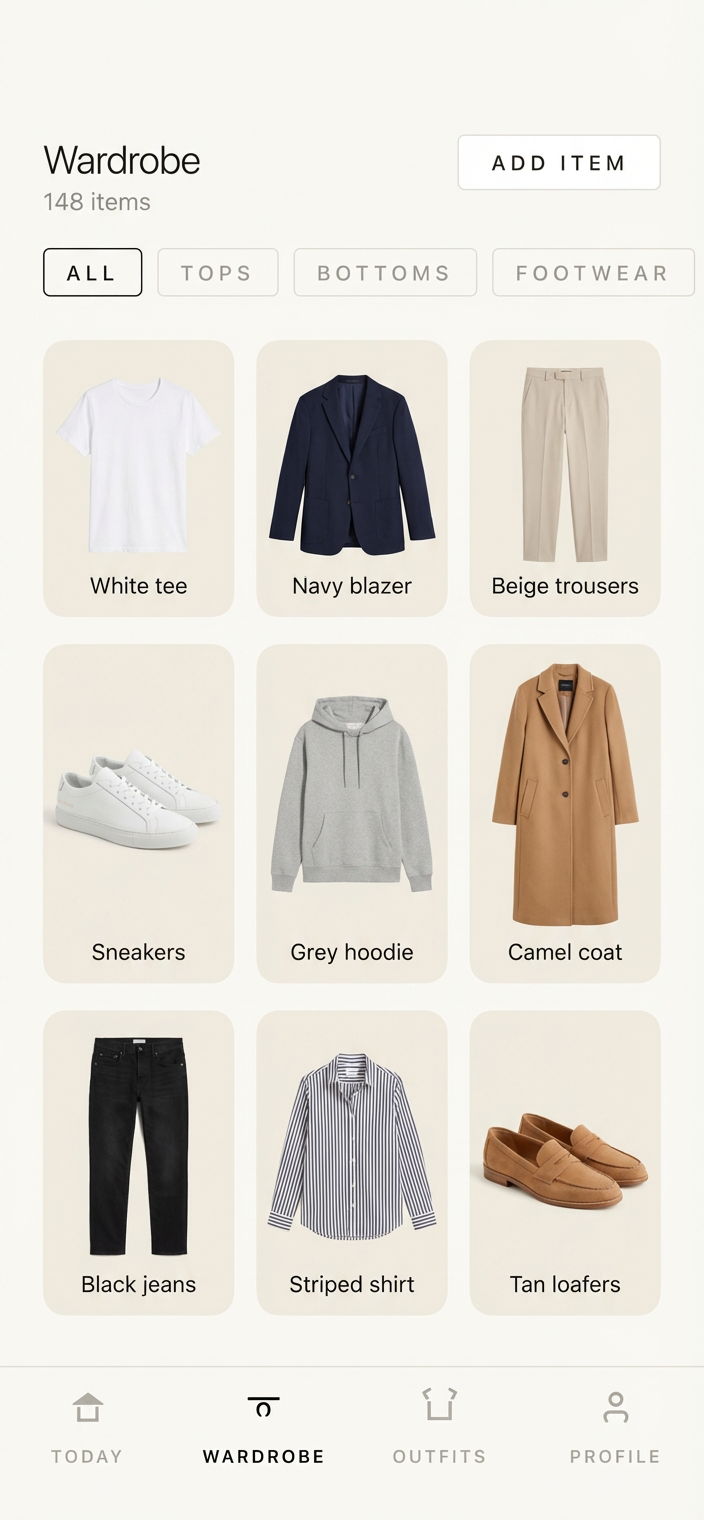
Task: Filter wardrobe by Tops
Action: tap(217, 273)
